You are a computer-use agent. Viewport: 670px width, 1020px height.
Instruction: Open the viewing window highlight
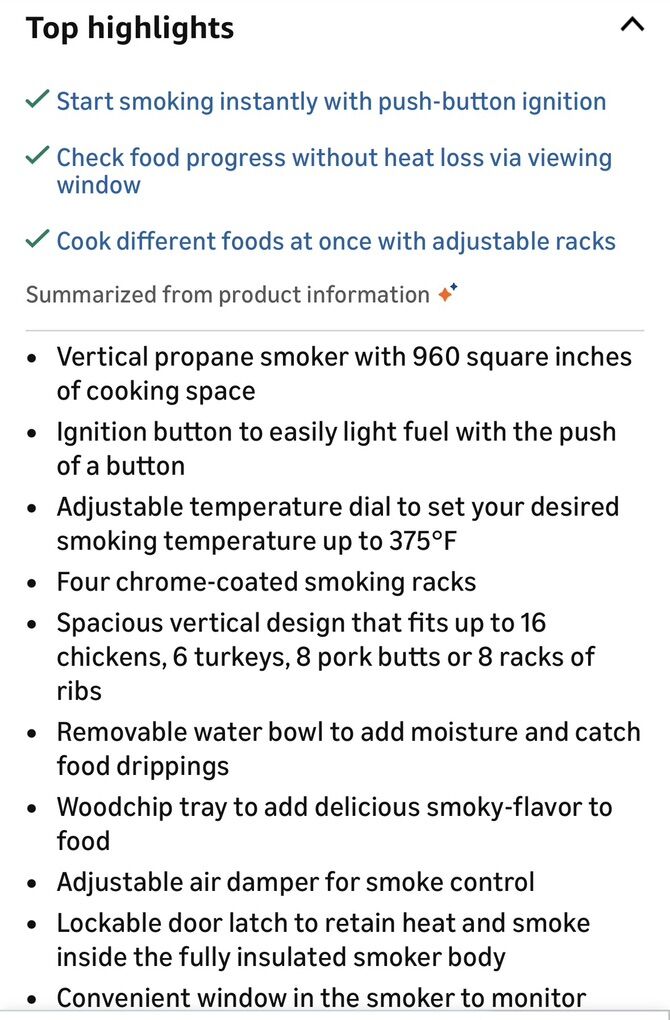click(333, 170)
